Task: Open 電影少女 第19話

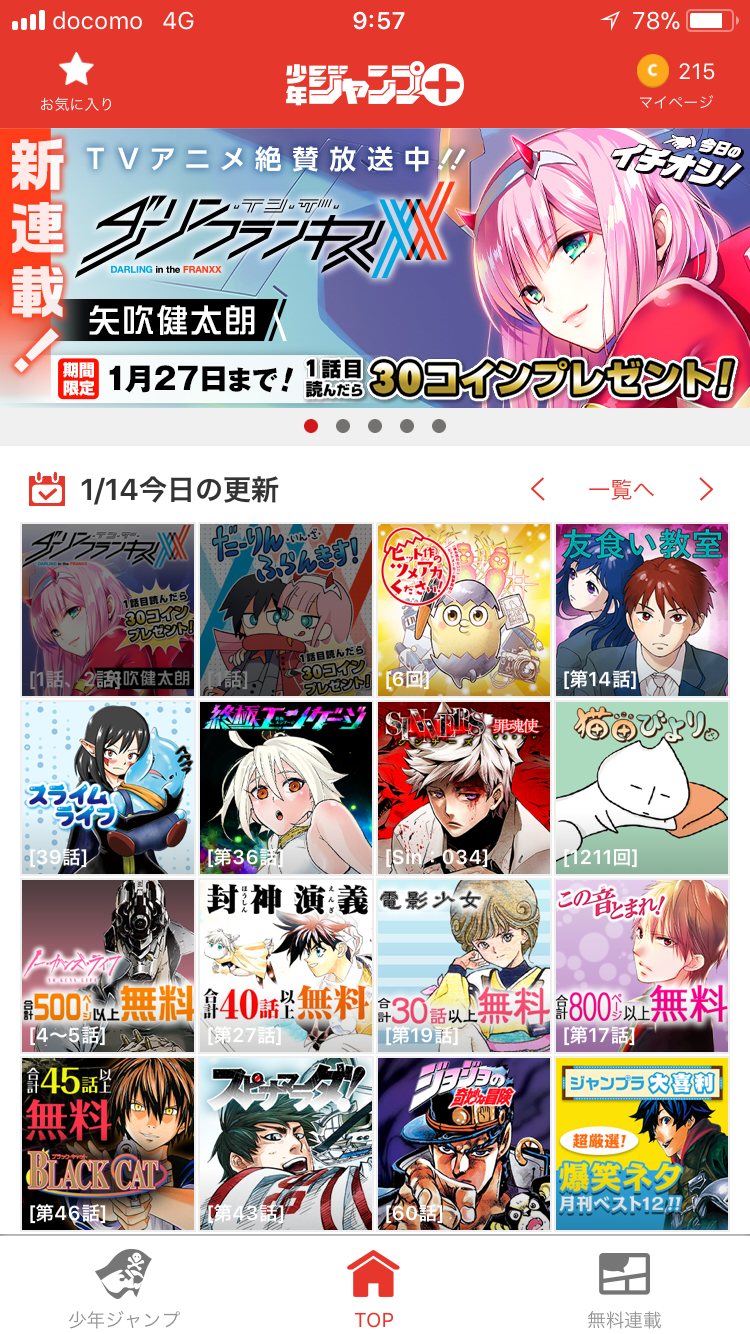Action: [464, 965]
